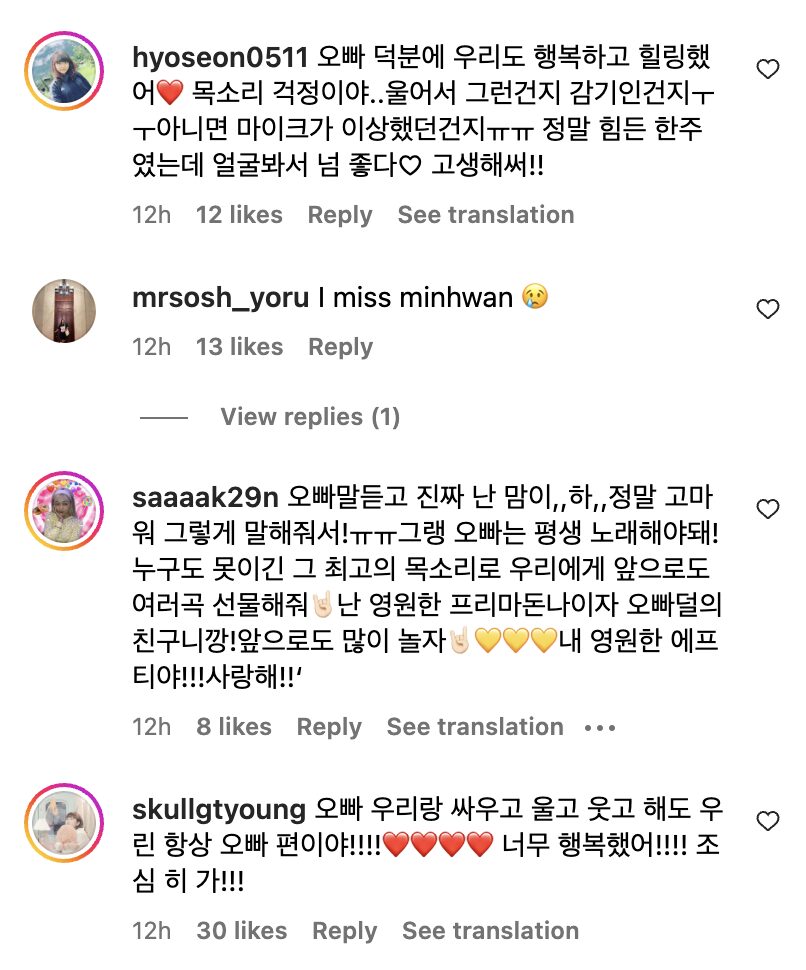806x970 pixels.
Task: Like skullgtyoung's comment
Action: tap(767, 821)
